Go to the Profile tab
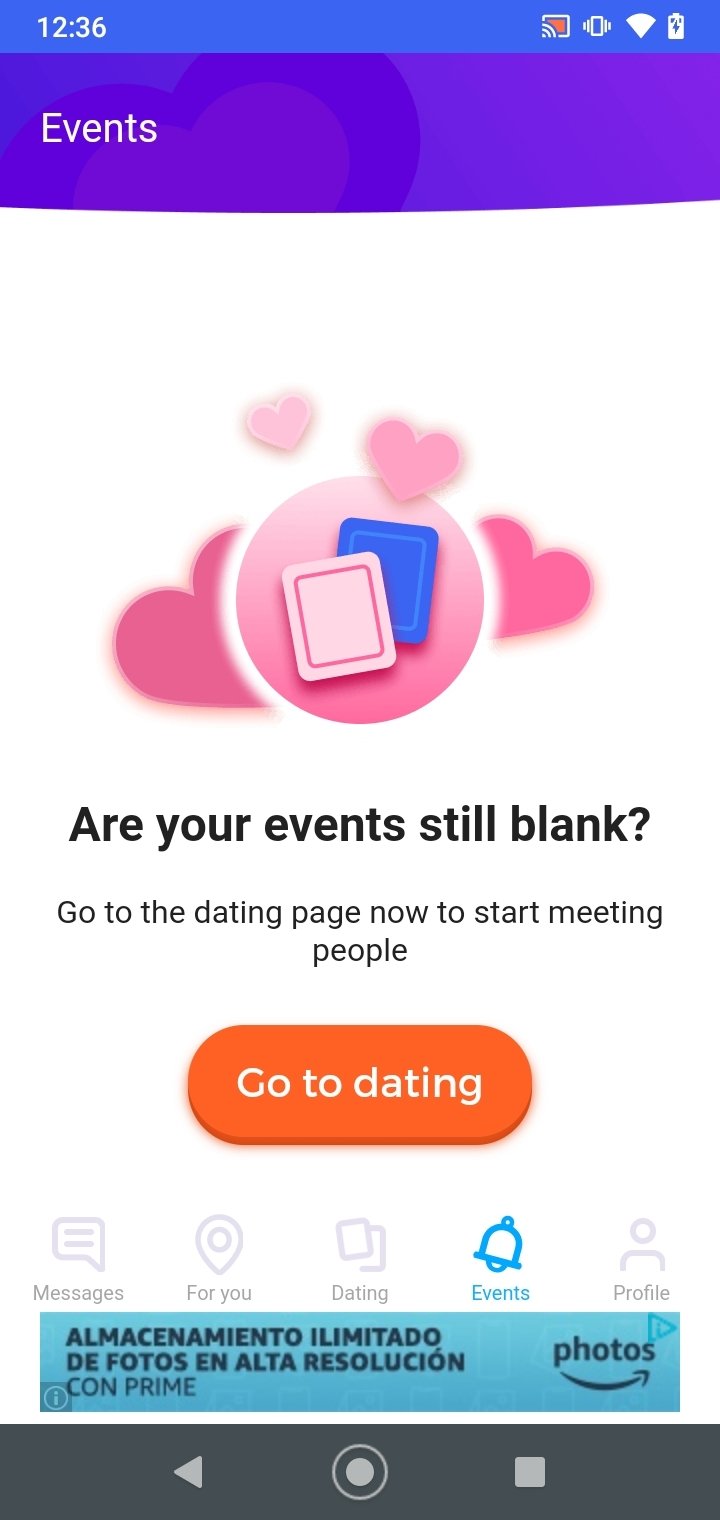Viewport: 720px width, 1520px height. click(x=641, y=1258)
